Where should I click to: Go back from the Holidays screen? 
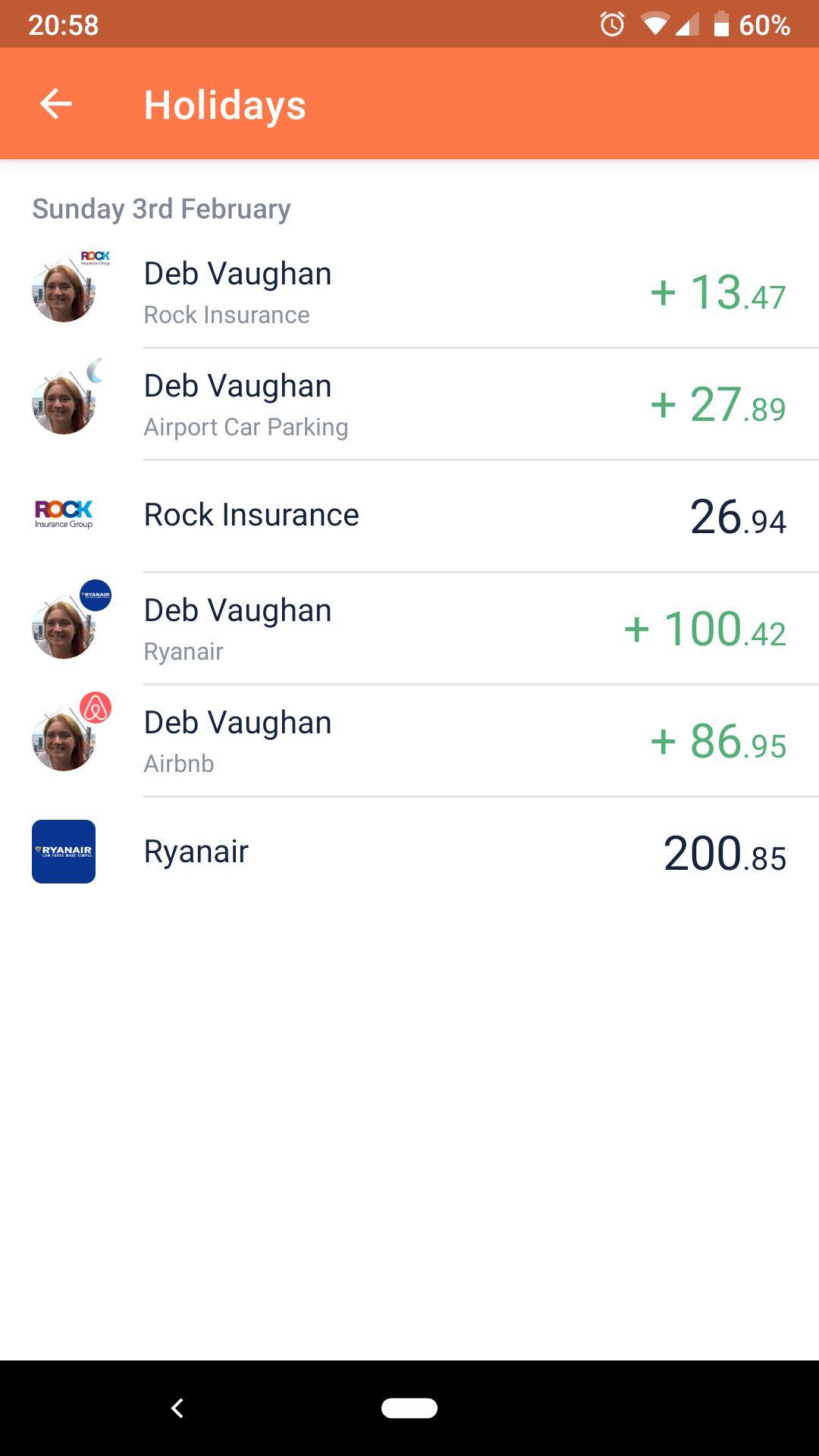(x=56, y=104)
